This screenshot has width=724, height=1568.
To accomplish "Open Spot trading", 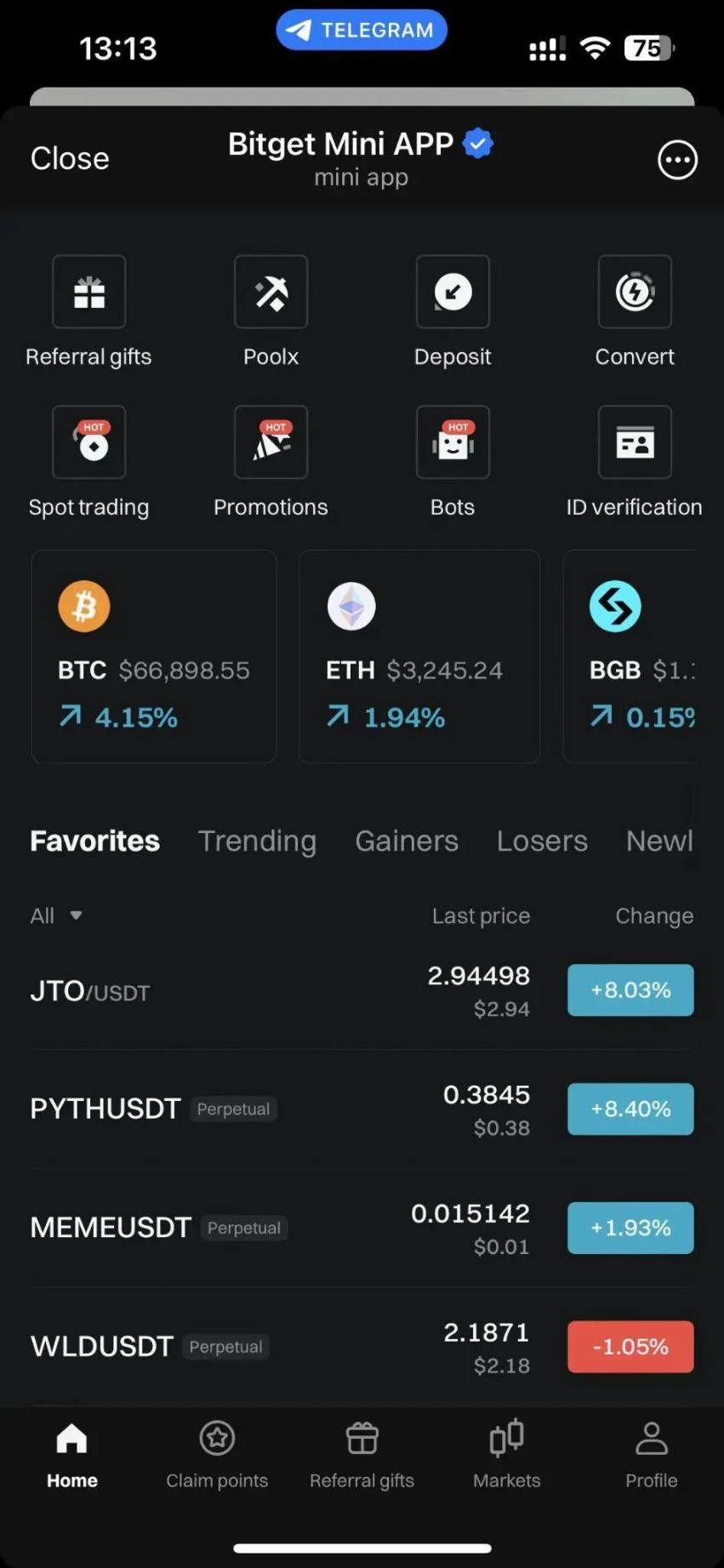I will 89,442.
